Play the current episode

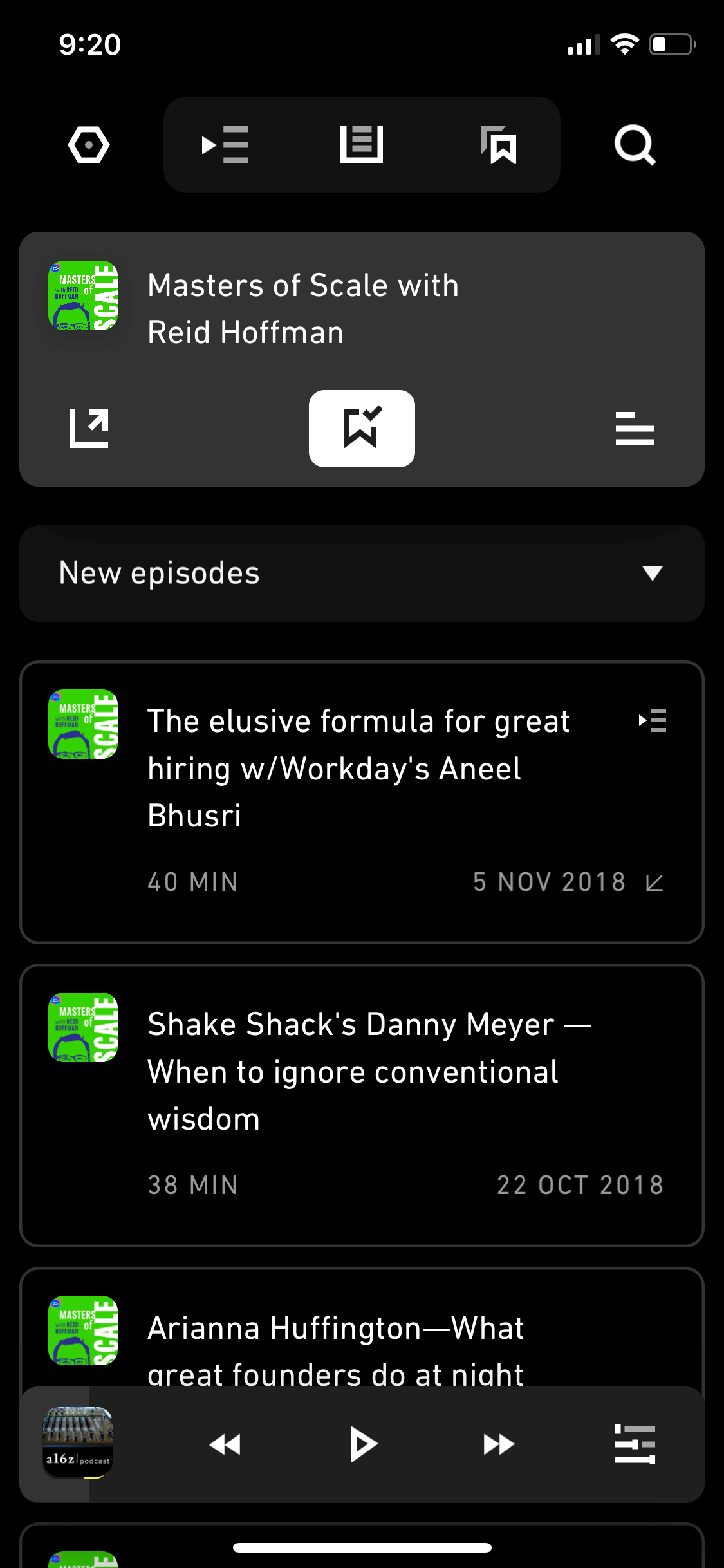(x=364, y=1444)
